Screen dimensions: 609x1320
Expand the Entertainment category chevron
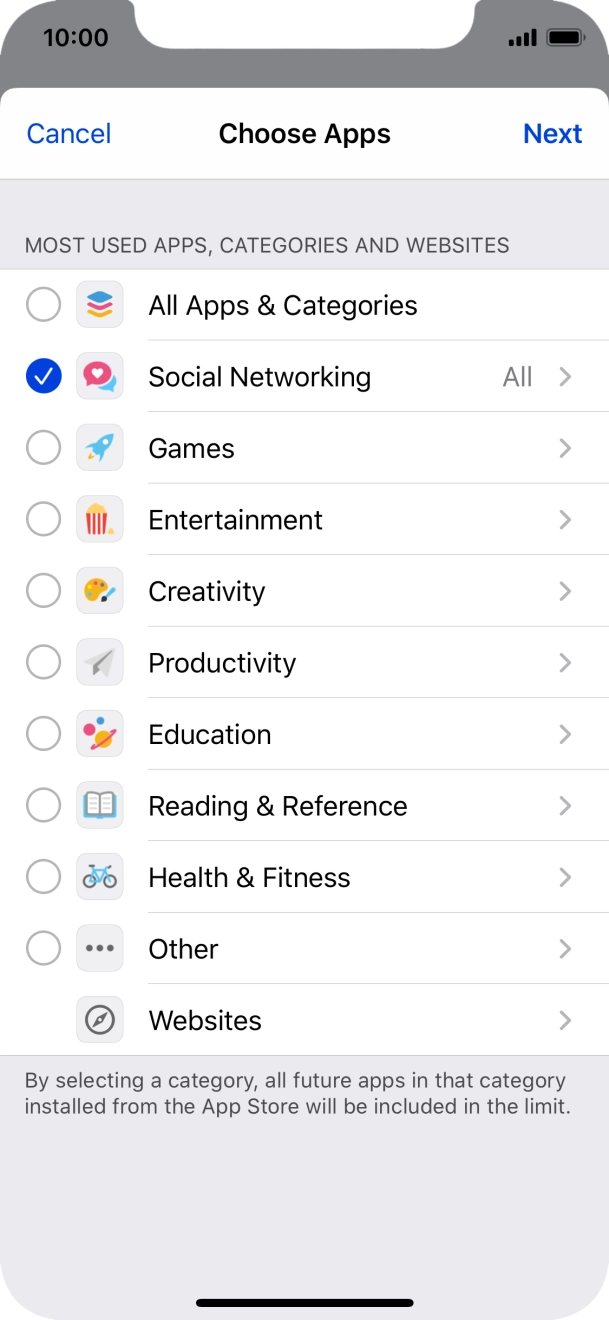click(565, 520)
